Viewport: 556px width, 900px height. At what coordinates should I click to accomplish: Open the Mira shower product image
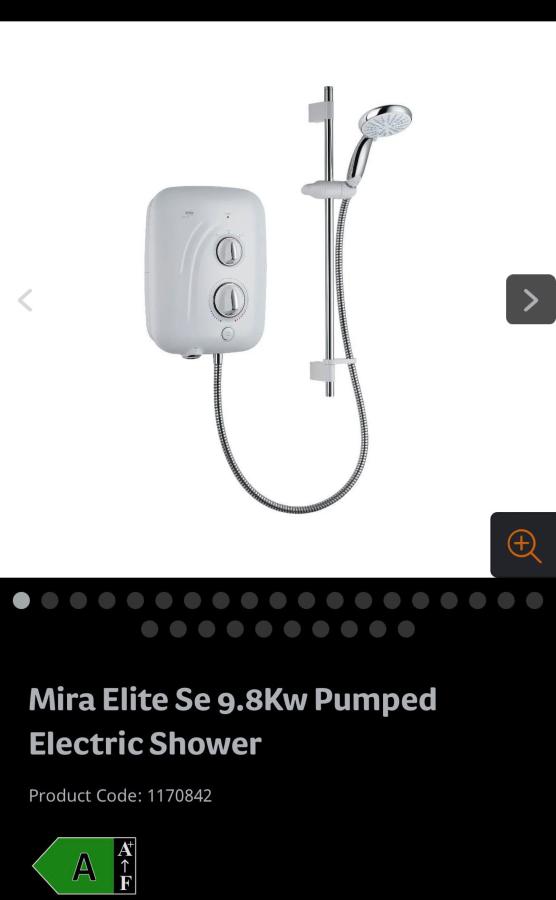tap(278, 299)
